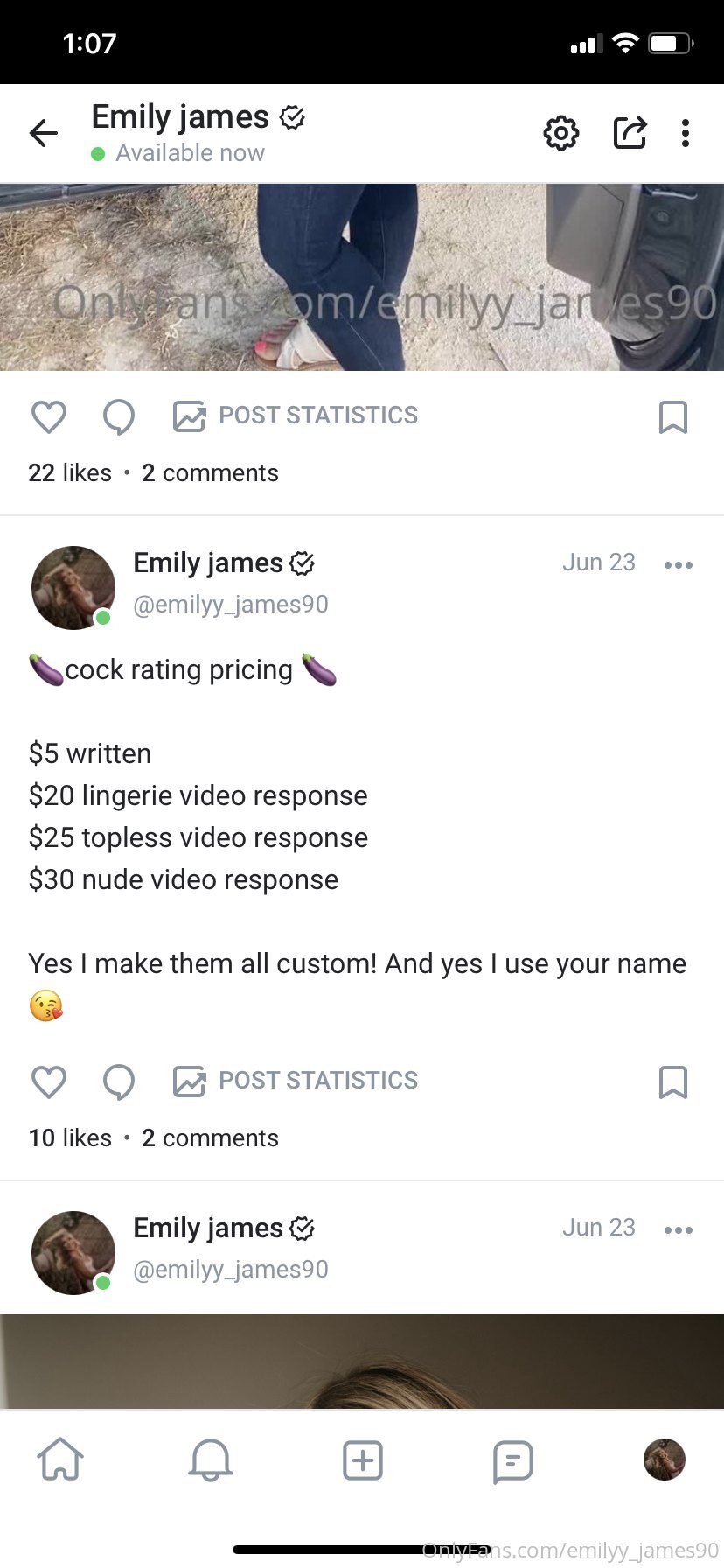Create a new post with the plus button
724x1568 pixels.
(x=363, y=1459)
